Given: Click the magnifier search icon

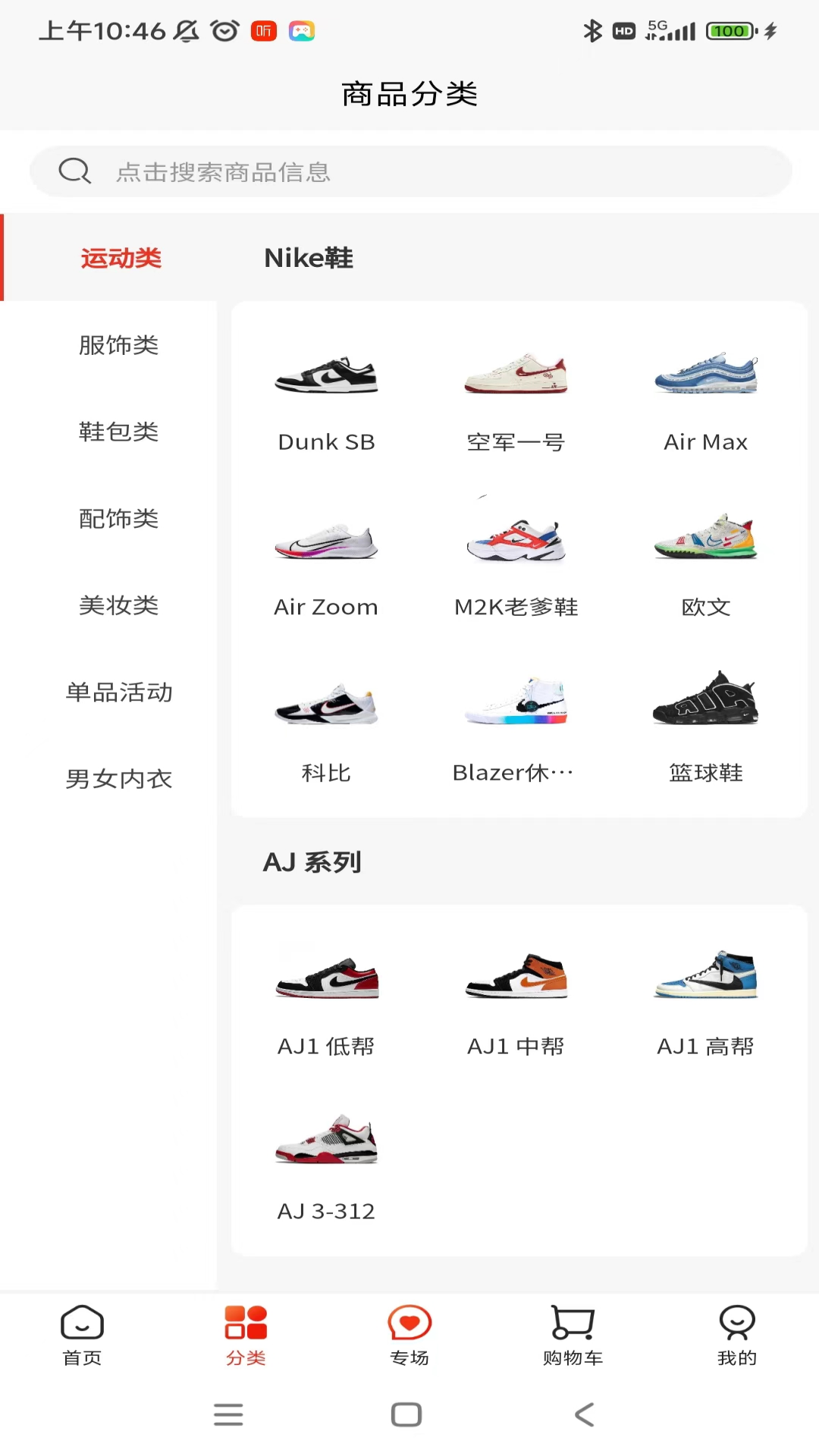Looking at the screenshot, I should point(74,171).
